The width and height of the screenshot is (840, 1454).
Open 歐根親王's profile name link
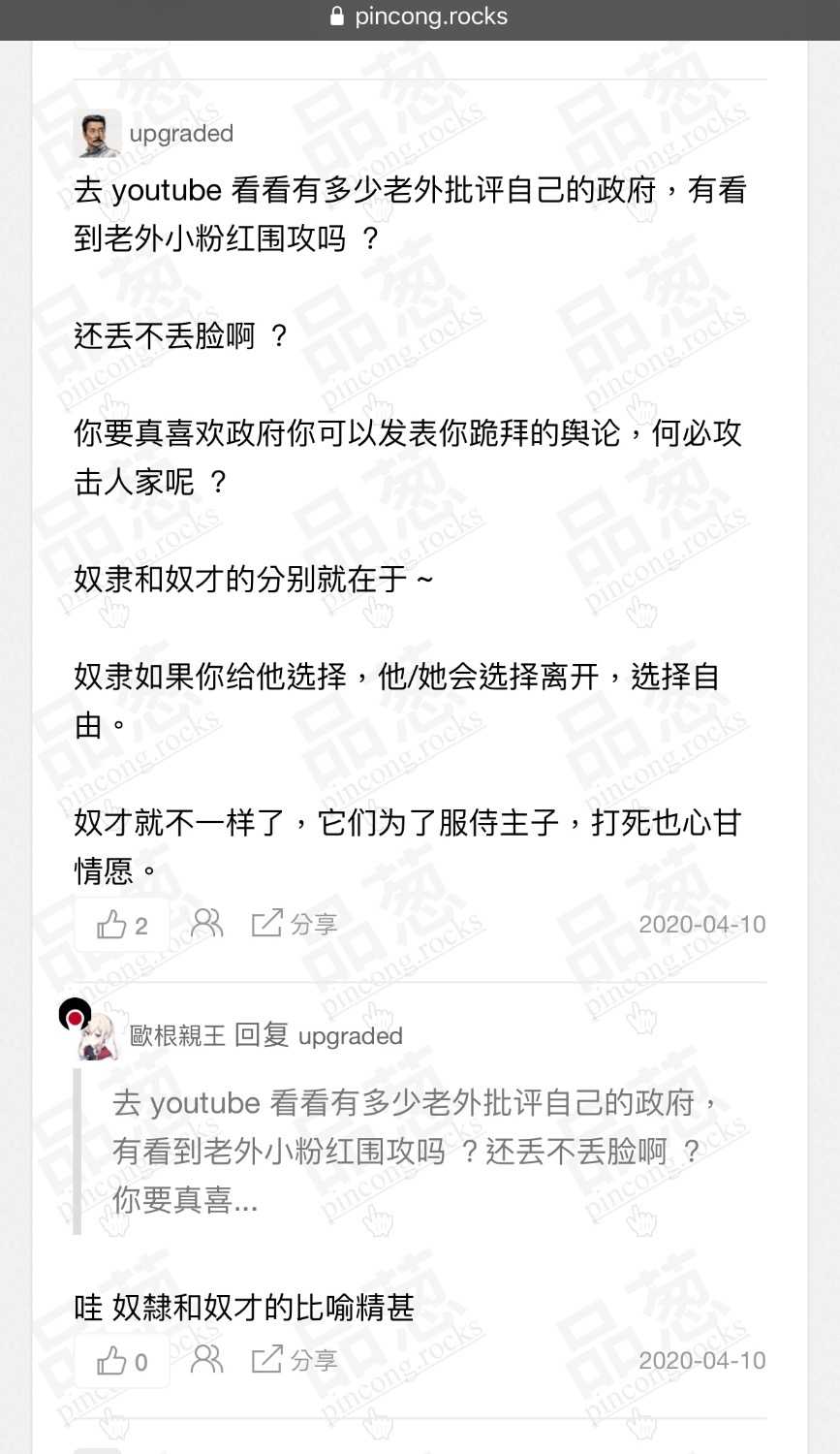coord(177,1035)
